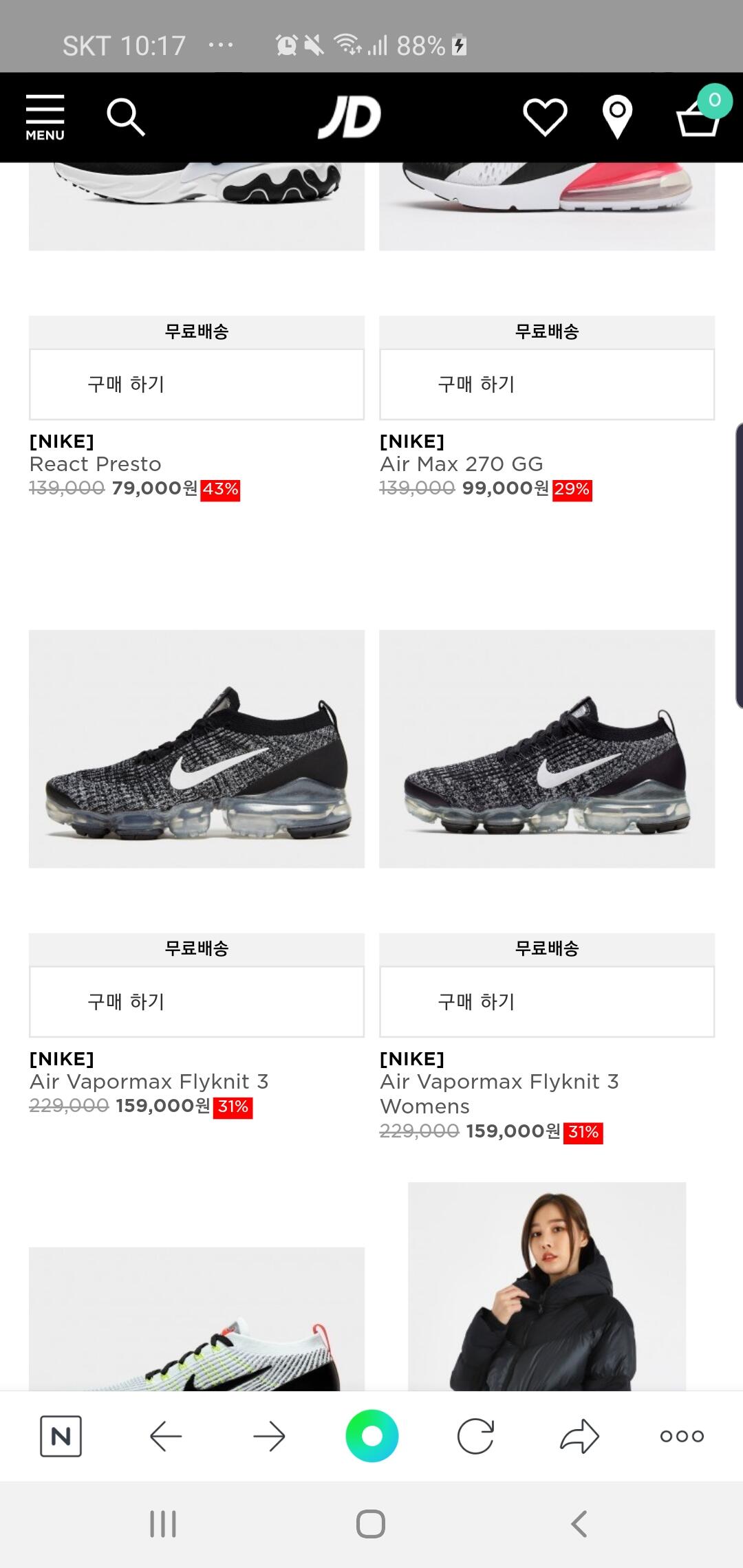Buy the Air Vapormax Flyknit 3

(196, 1001)
